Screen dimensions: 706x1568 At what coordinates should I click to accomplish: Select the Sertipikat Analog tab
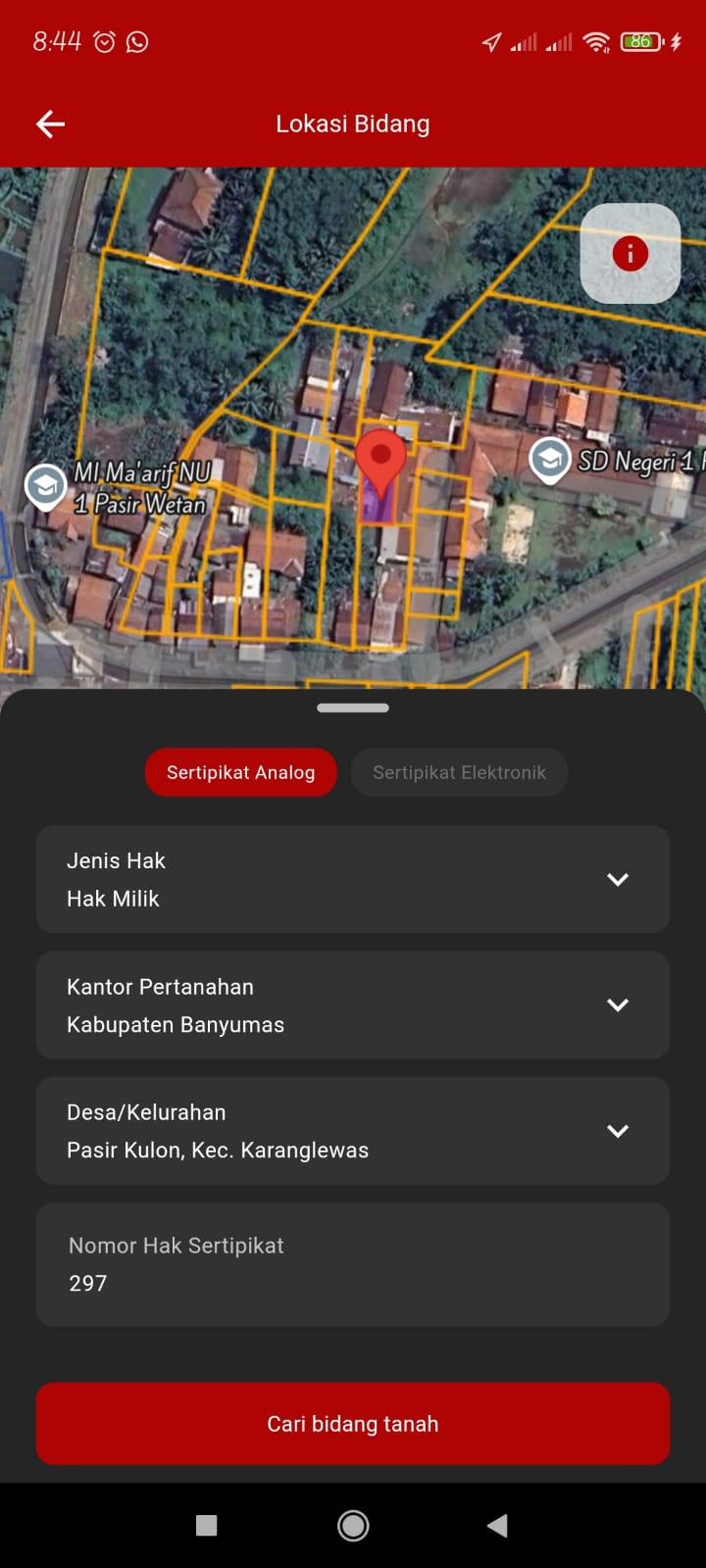[240, 772]
